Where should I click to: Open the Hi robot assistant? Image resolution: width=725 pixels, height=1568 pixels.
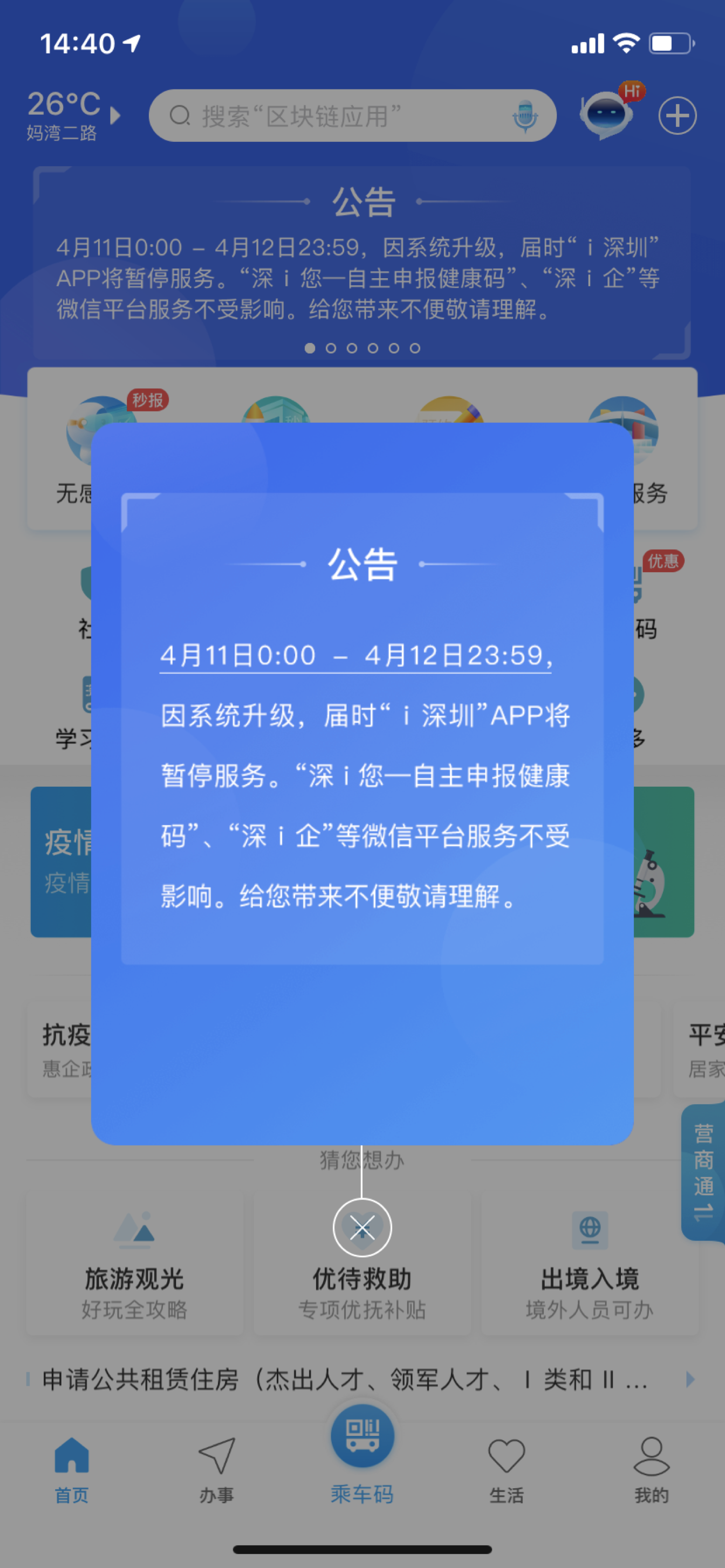tap(610, 112)
